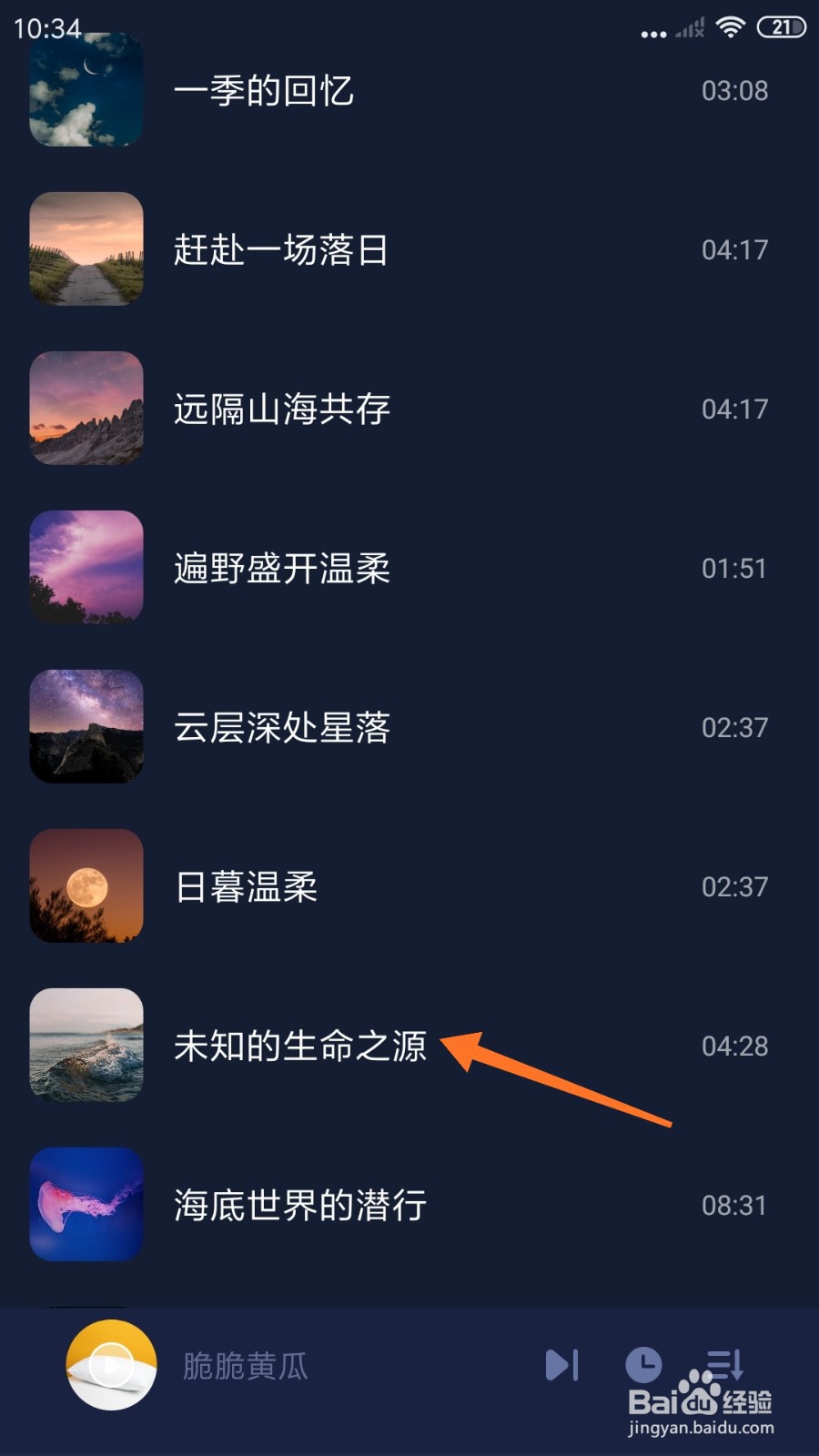
Task: Play 遍野盛开温柔 from the list
Action: (282, 568)
